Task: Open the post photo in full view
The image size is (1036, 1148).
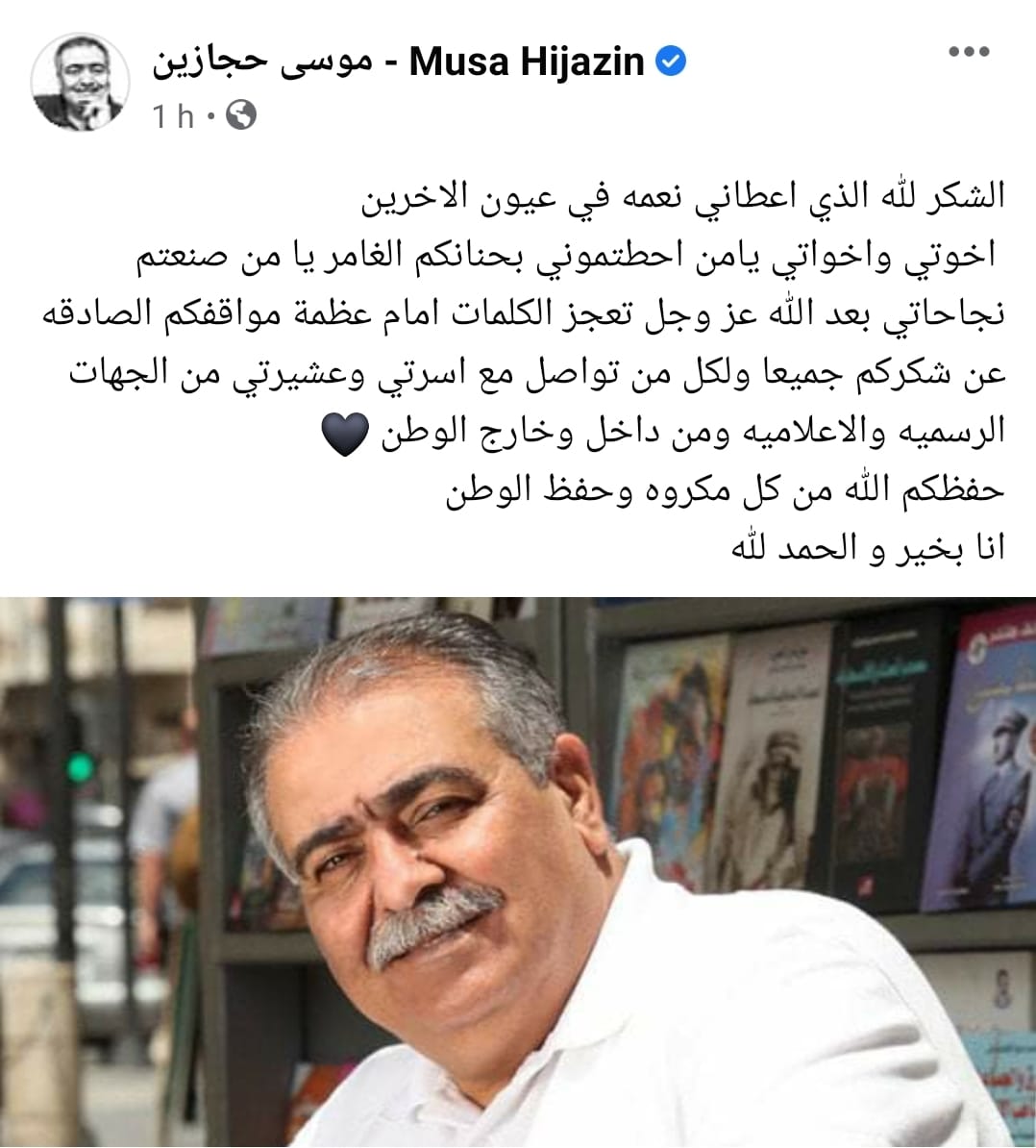Action: click(518, 870)
